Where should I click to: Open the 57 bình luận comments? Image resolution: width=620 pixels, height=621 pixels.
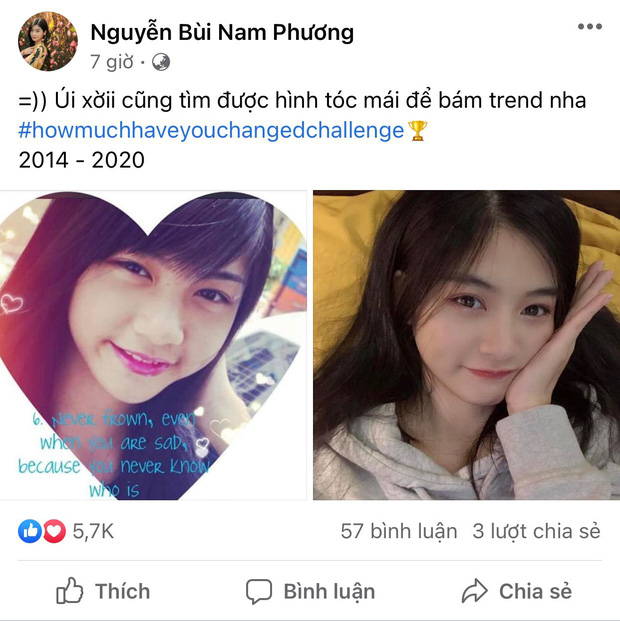pyautogui.click(x=398, y=531)
